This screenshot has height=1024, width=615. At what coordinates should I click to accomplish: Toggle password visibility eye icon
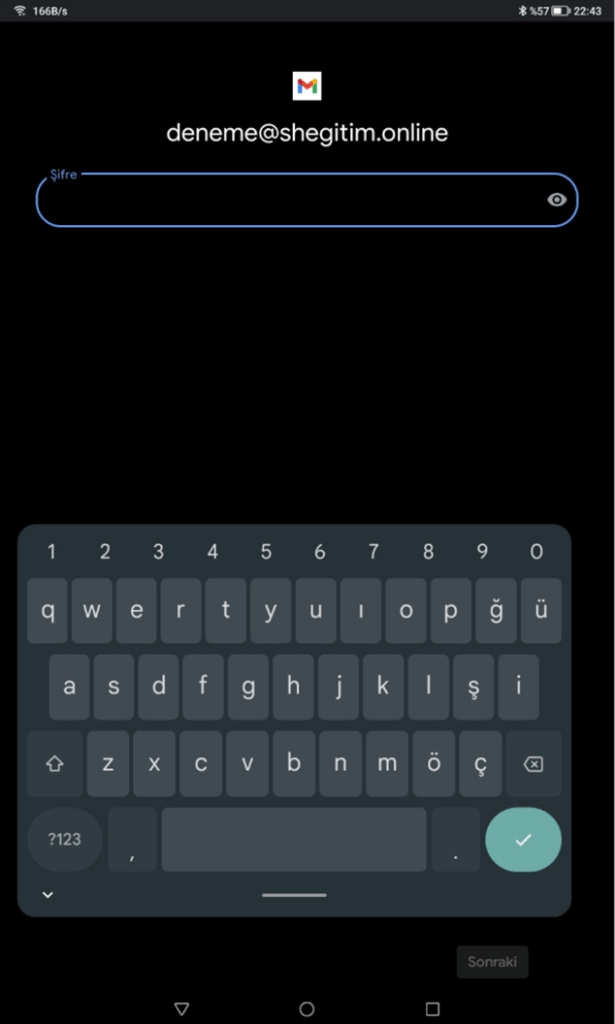coord(556,200)
